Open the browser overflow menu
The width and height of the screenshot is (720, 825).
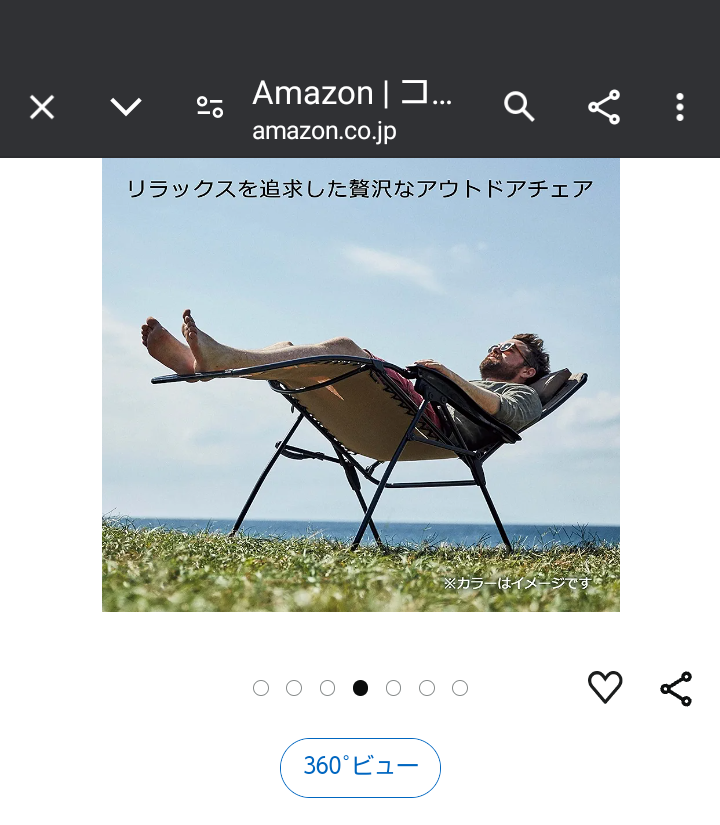tap(680, 107)
